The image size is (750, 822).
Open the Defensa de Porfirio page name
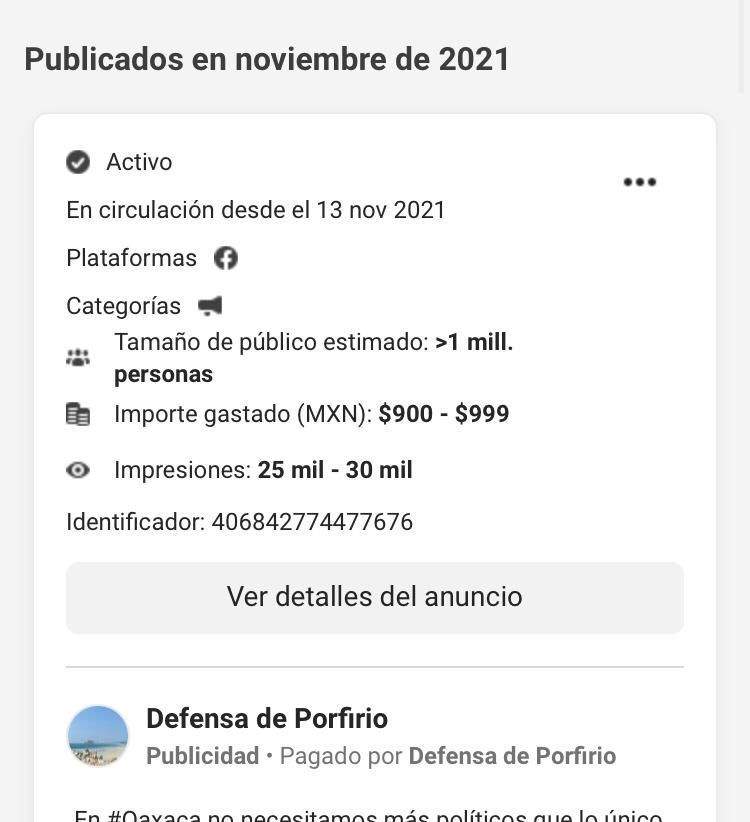tap(266, 718)
